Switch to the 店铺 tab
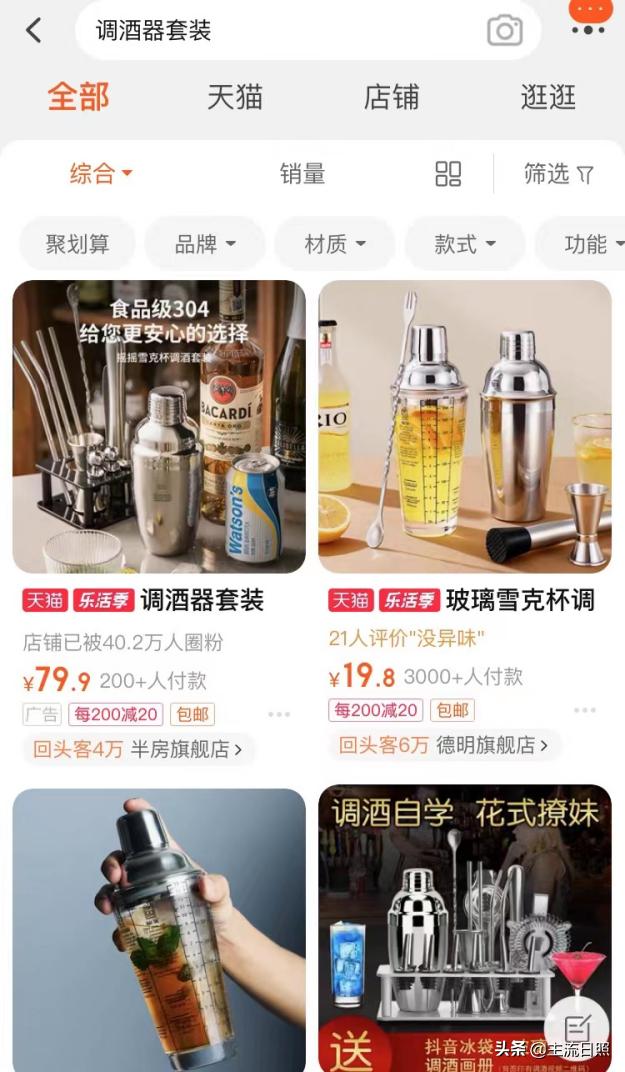 391,97
